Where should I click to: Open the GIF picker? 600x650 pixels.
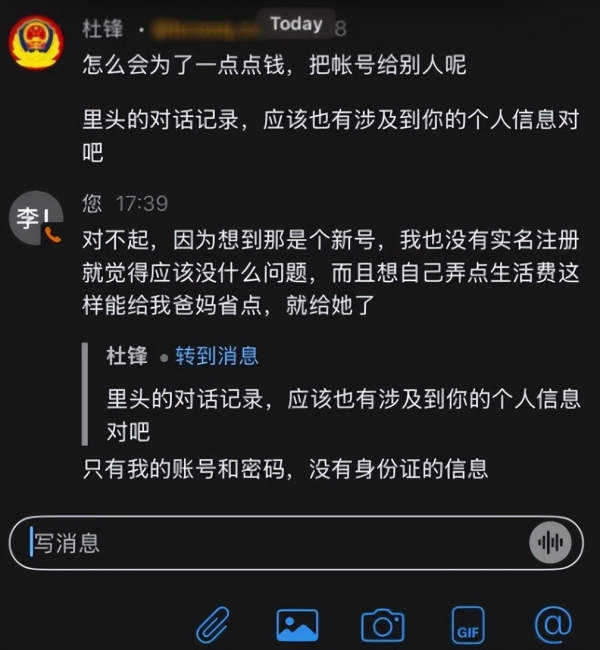pyautogui.click(x=467, y=624)
